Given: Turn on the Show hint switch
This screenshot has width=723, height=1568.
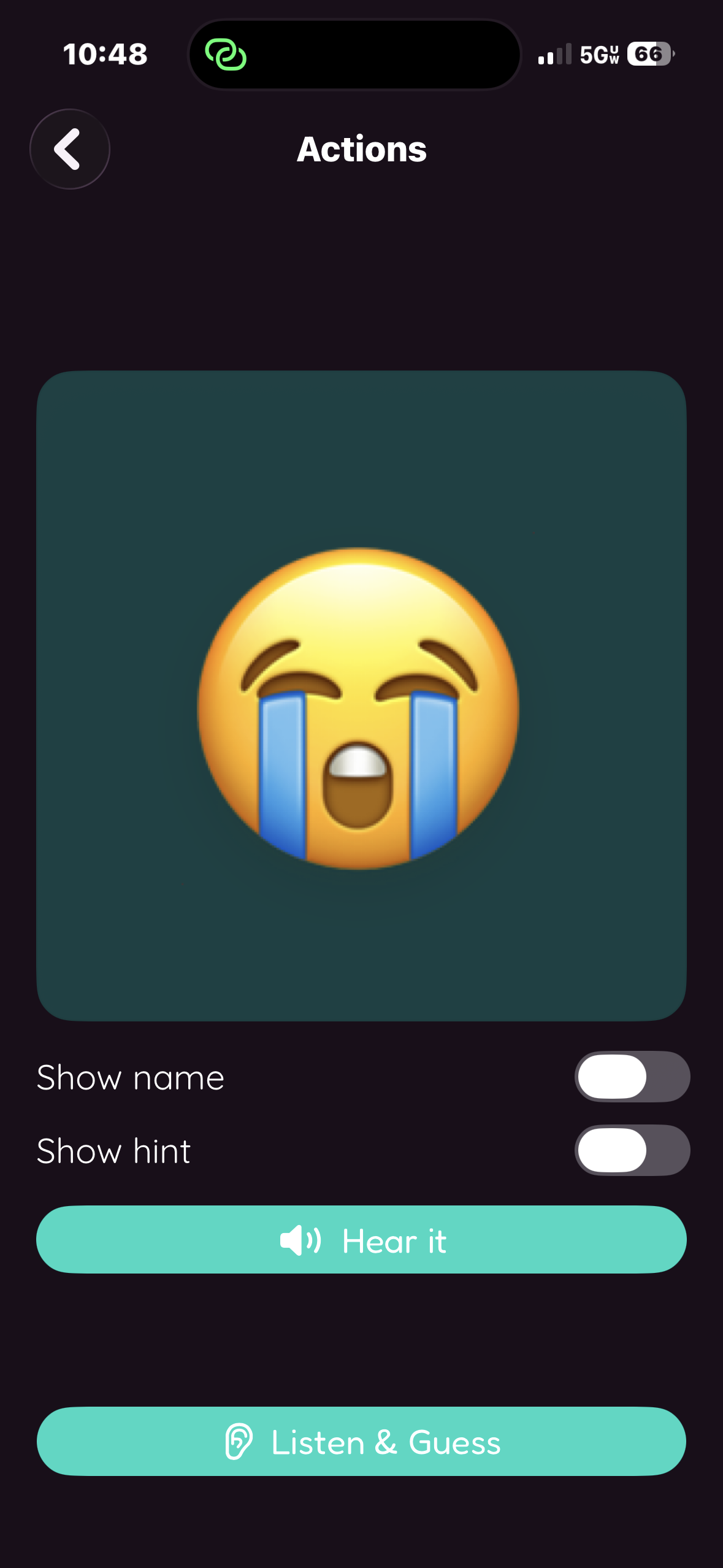Looking at the screenshot, I should [x=632, y=1150].
